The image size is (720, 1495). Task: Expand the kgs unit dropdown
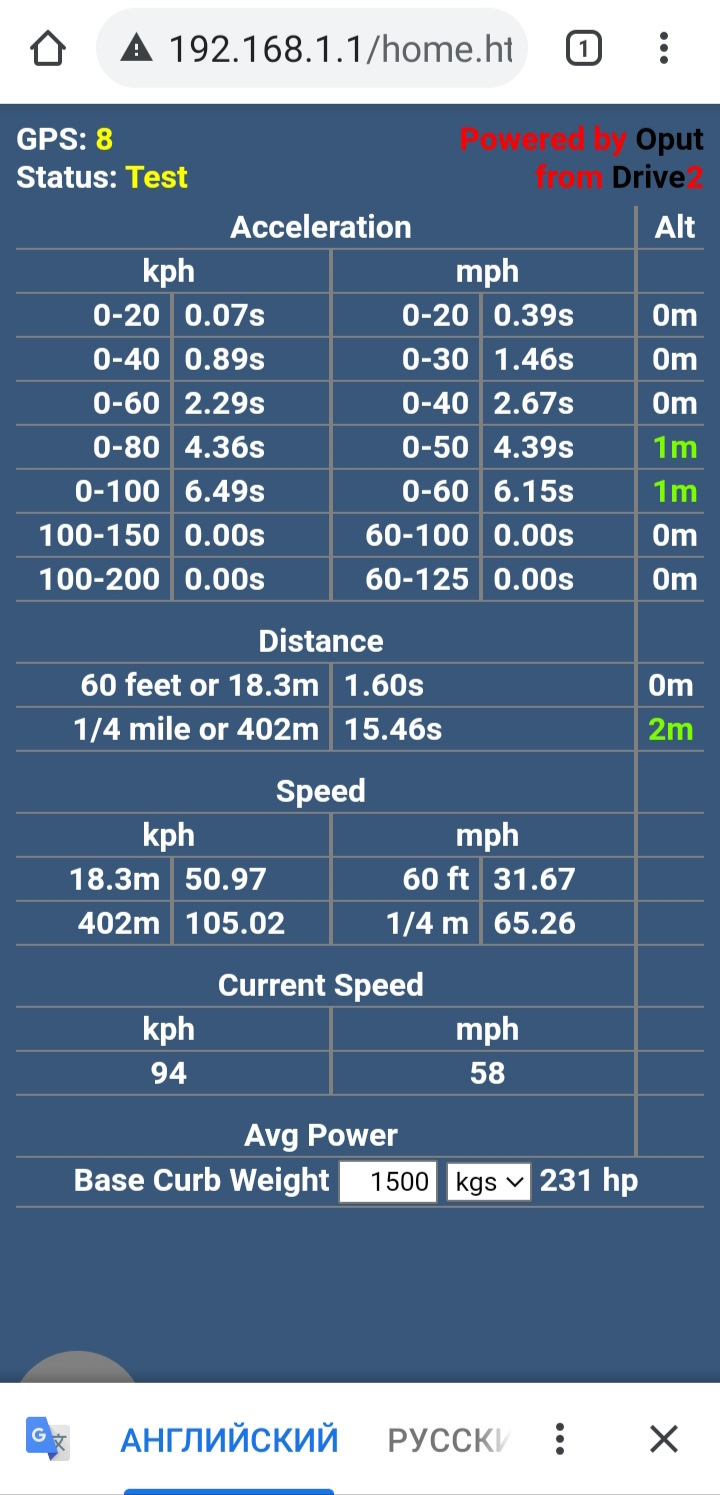pos(488,1181)
